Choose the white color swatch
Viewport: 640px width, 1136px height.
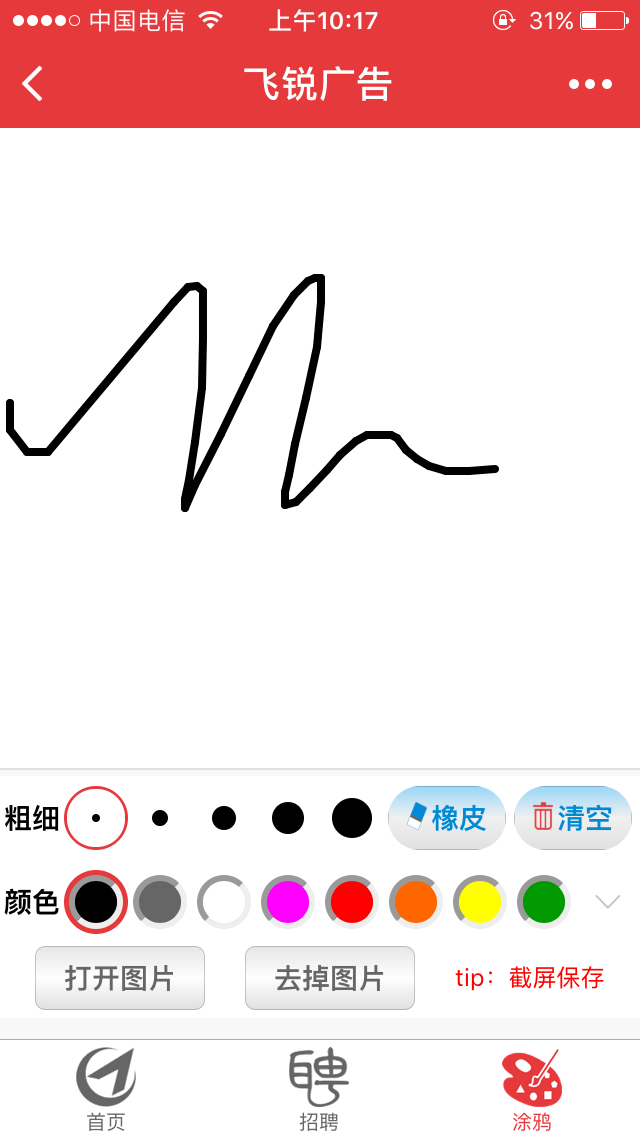point(224,902)
